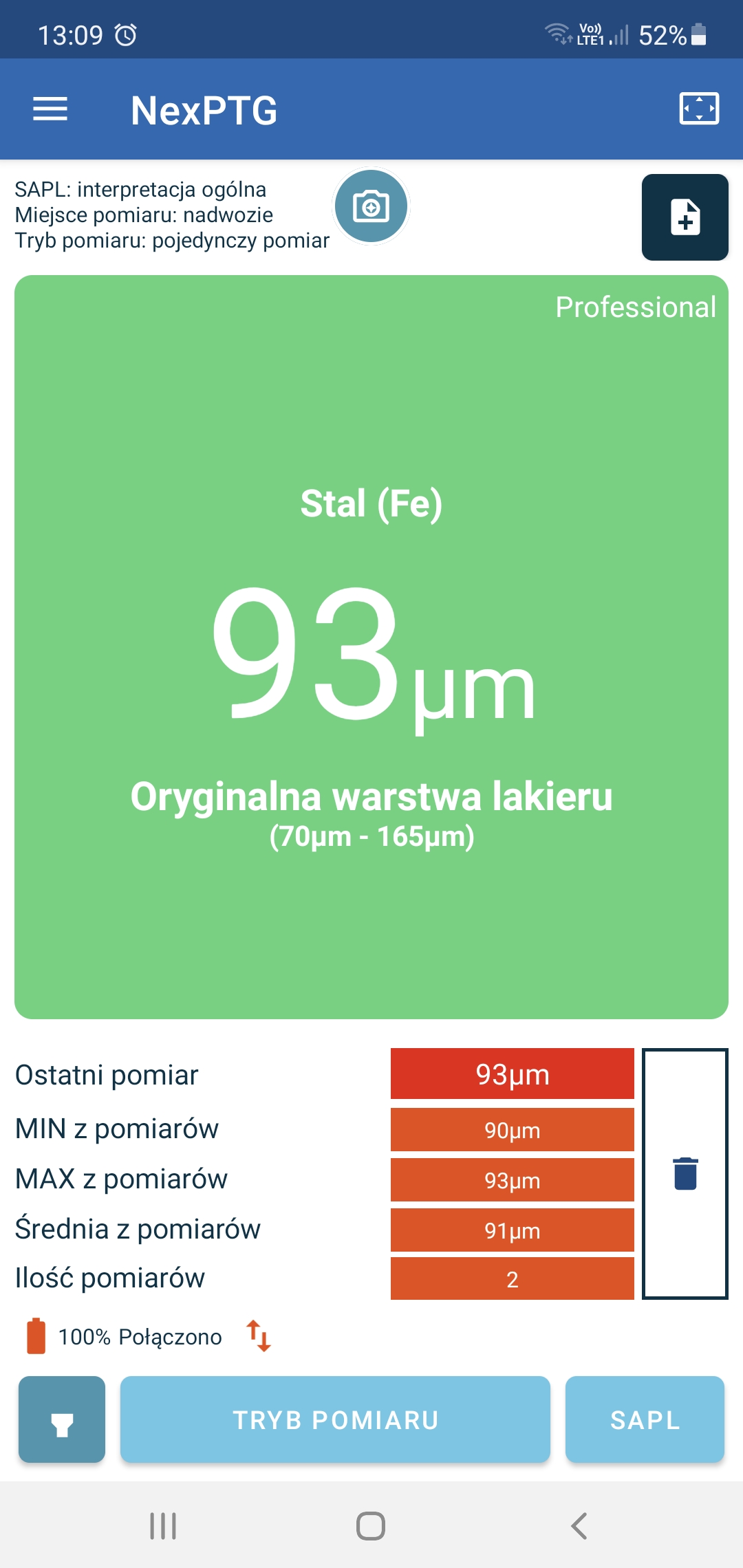Enter fullscreen display mode

tap(699, 109)
